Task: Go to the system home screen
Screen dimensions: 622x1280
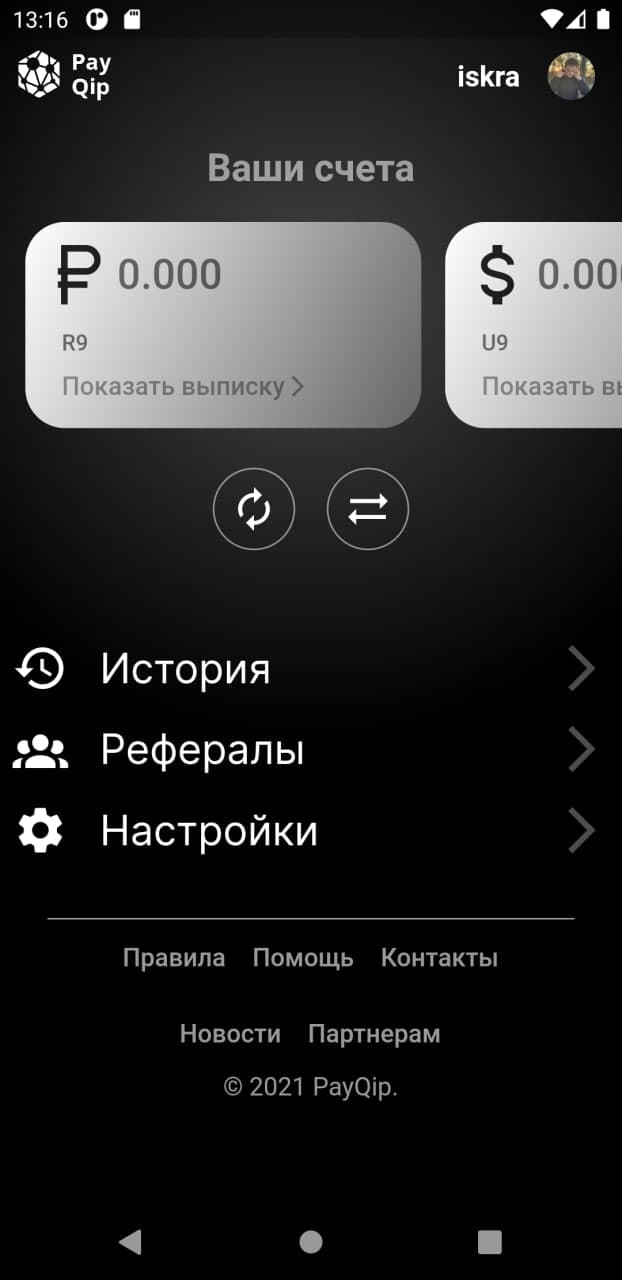Action: [x=311, y=1242]
